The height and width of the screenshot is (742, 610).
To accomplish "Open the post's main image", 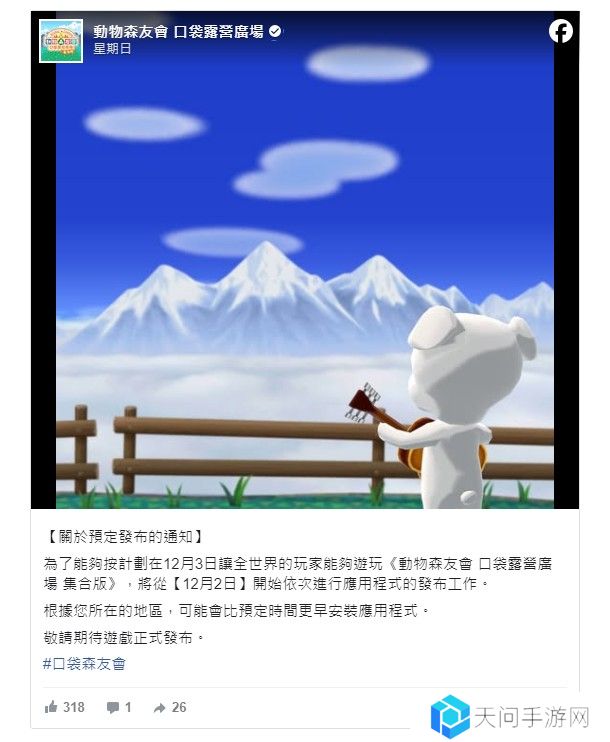I will pos(305,290).
